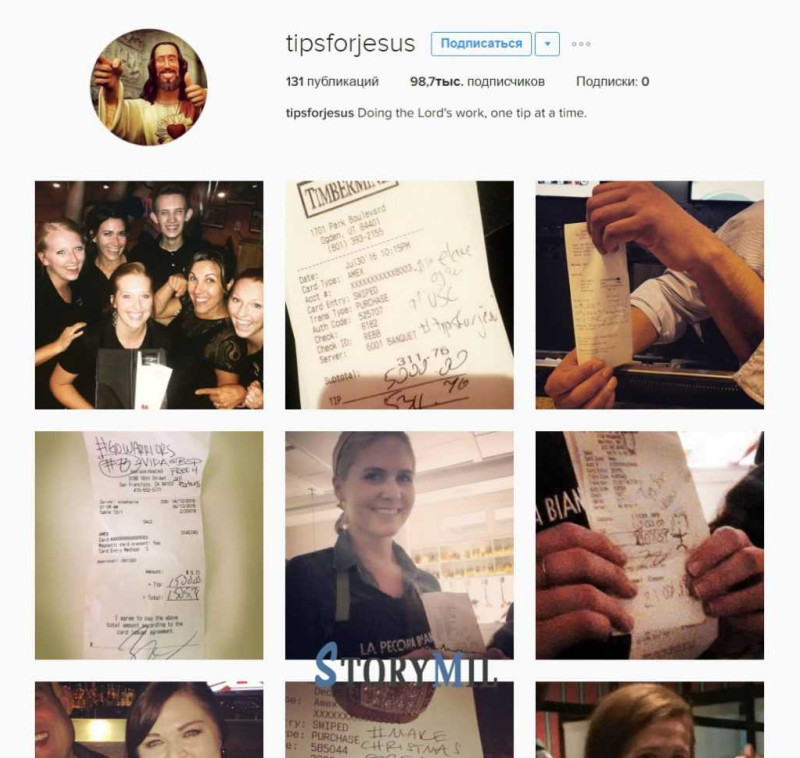This screenshot has height=758, width=800.
Task: Open the post of hands holding receipt
Action: [649, 295]
